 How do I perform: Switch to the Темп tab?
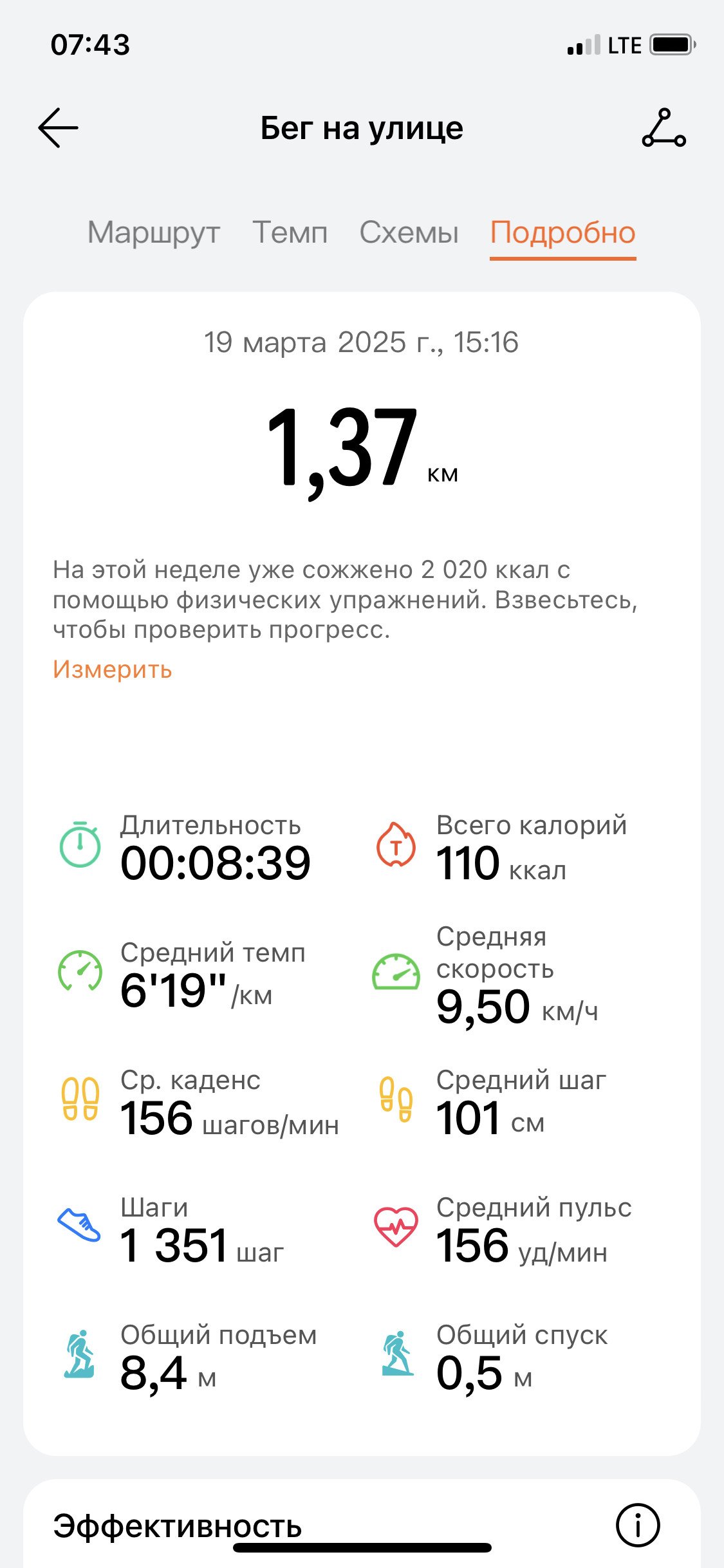(x=290, y=232)
